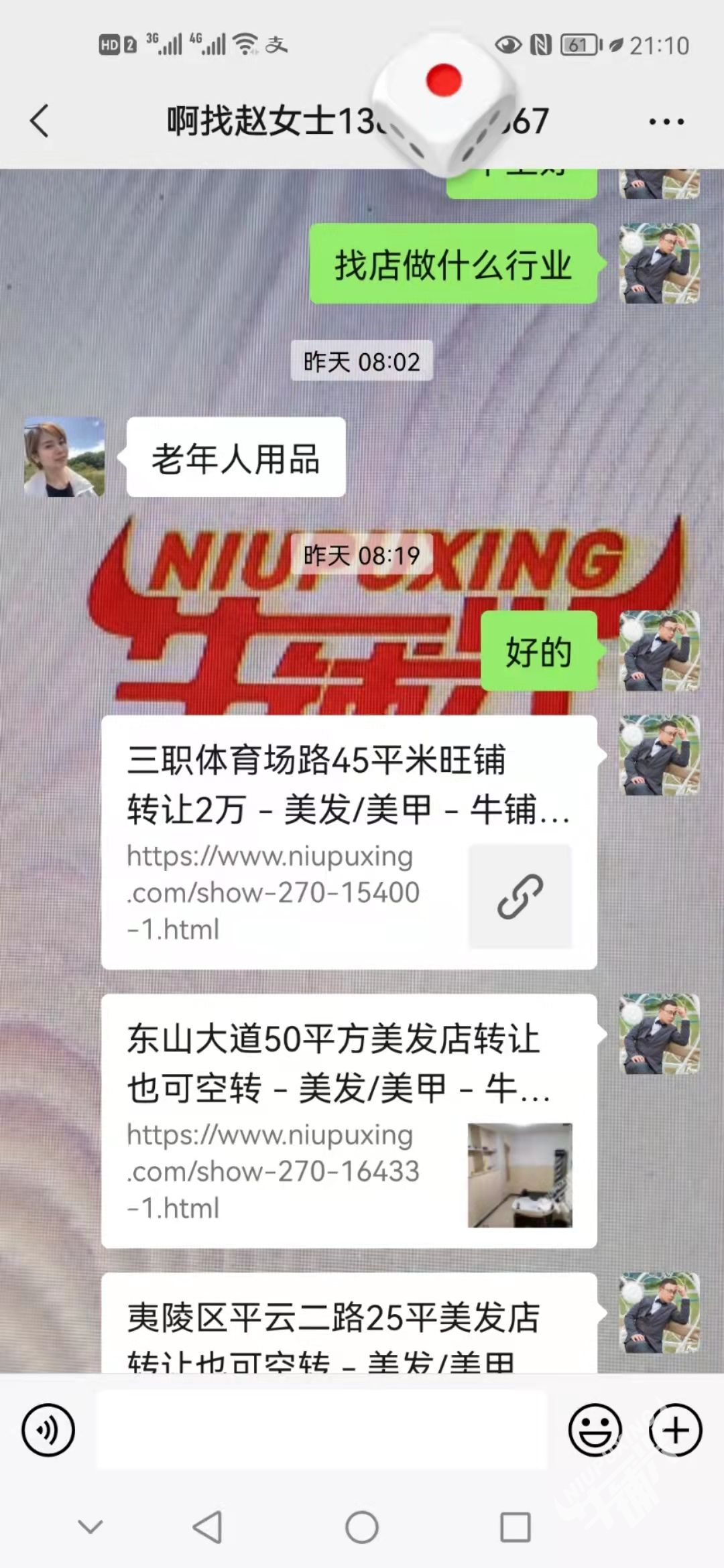Screen dimensions: 724x1568
Task: Tap own avatar beside 找店做什么行业
Action: point(660,263)
